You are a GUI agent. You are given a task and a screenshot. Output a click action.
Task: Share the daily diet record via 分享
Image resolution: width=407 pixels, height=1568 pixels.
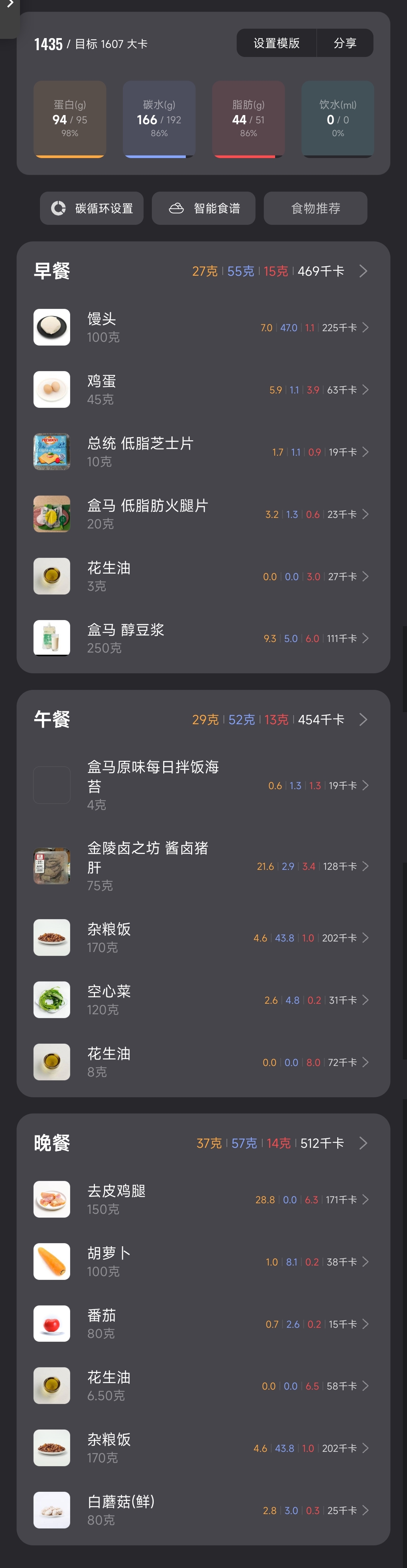pyautogui.click(x=345, y=43)
